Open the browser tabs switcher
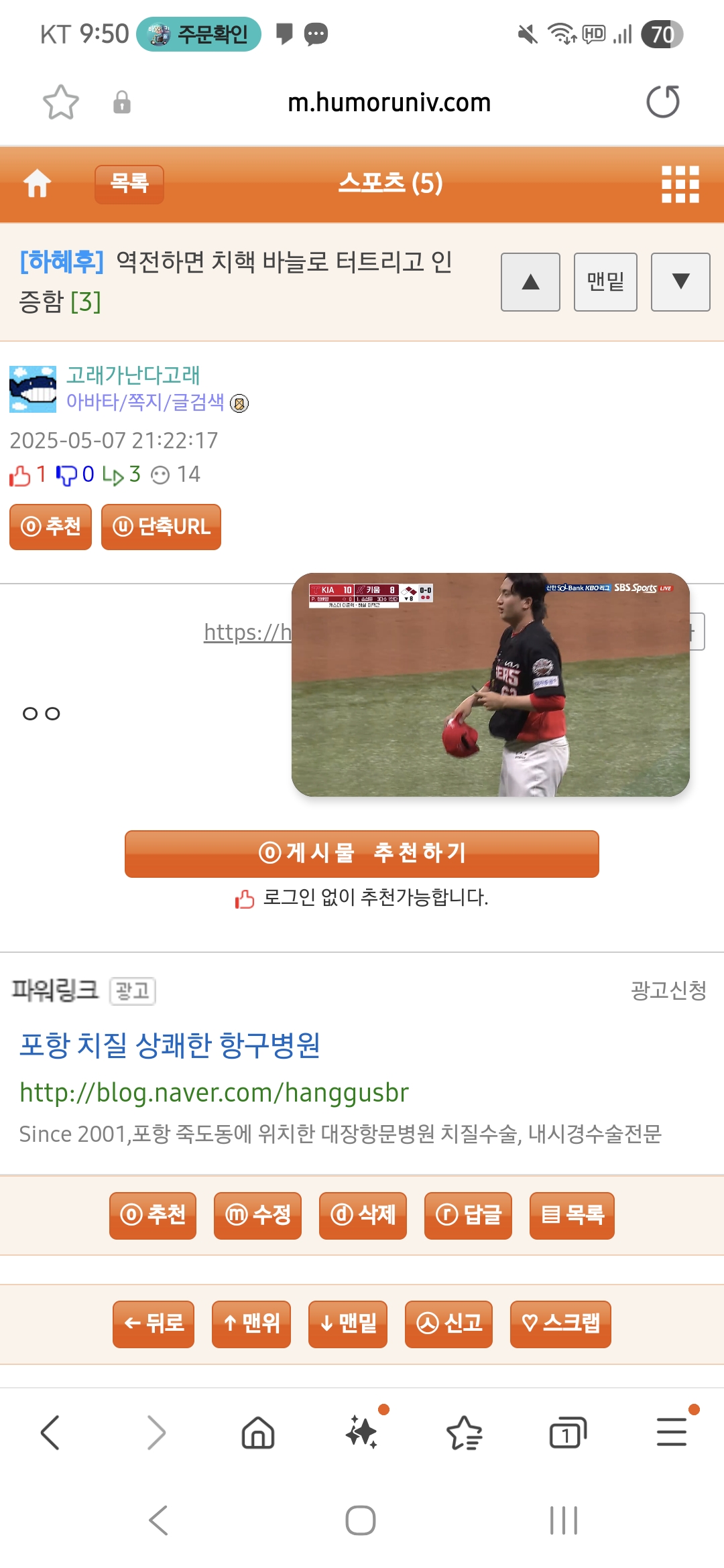724x1568 pixels. (x=567, y=1433)
